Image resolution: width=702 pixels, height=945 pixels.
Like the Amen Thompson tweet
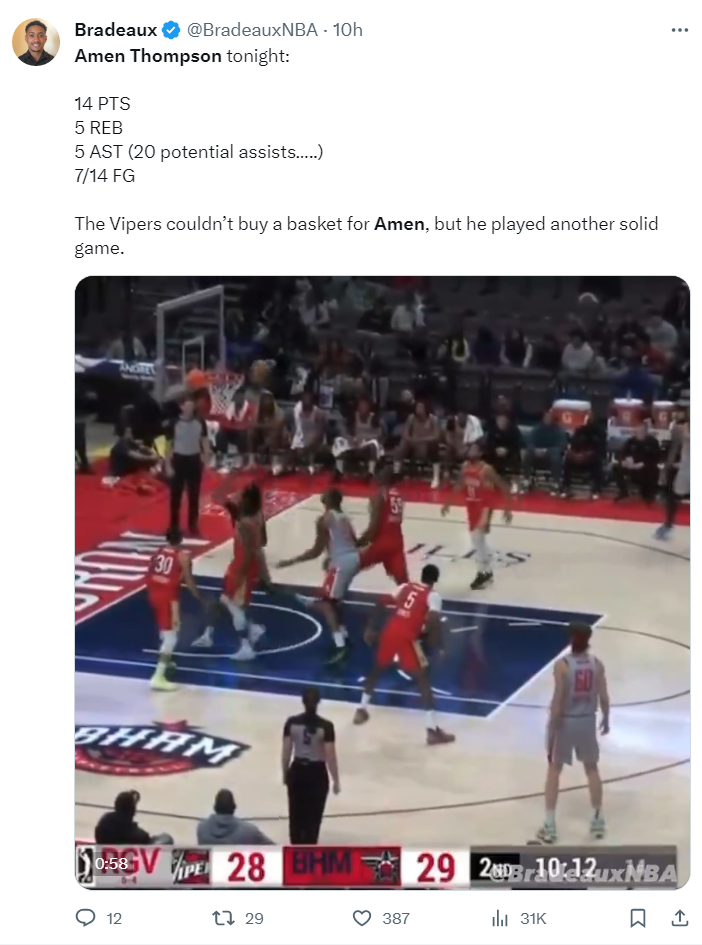pyautogui.click(x=363, y=917)
